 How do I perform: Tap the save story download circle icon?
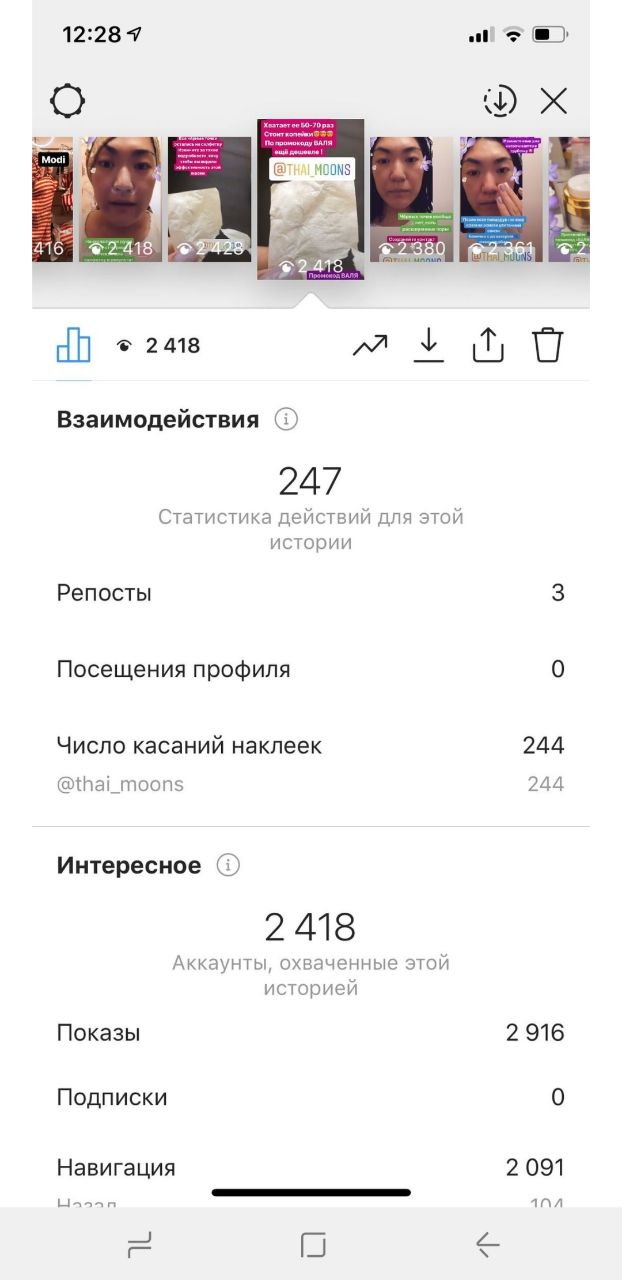point(499,101)
